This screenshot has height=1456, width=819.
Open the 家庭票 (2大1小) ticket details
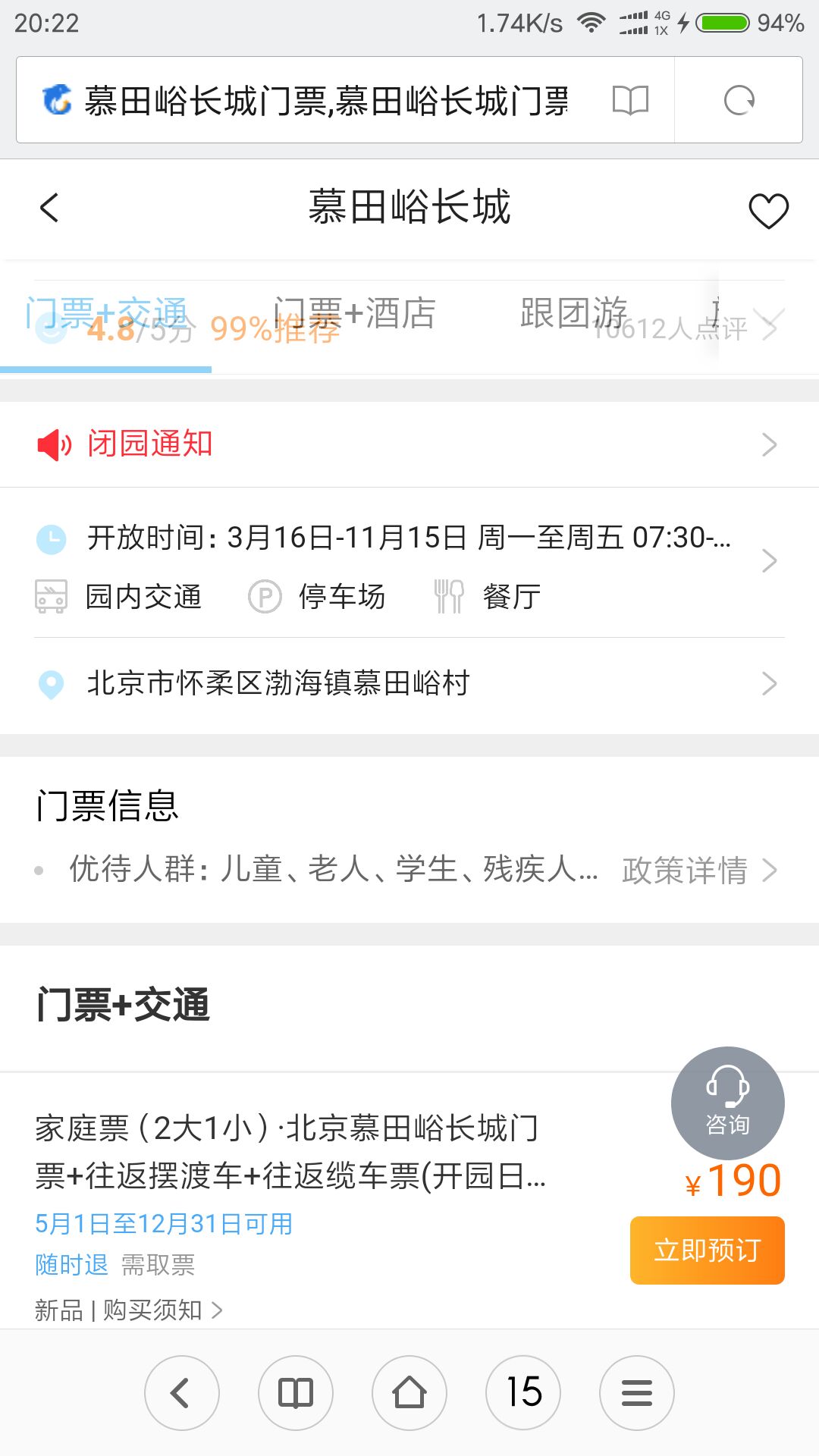(x=288, y=1151)
